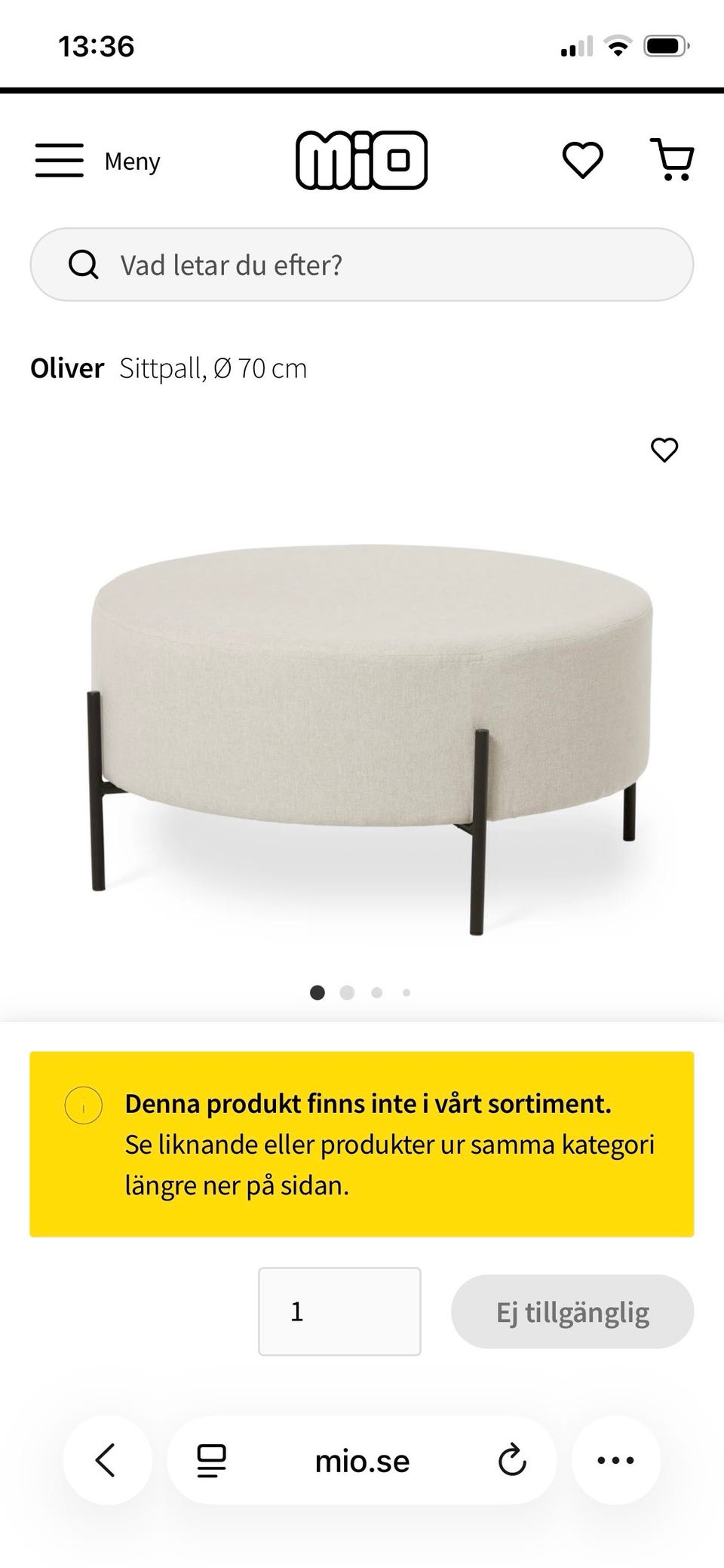This screenshot has height=1568, width=724.
Task: Navigate back with the chevron arrow
Action: tap(108, 1459)
